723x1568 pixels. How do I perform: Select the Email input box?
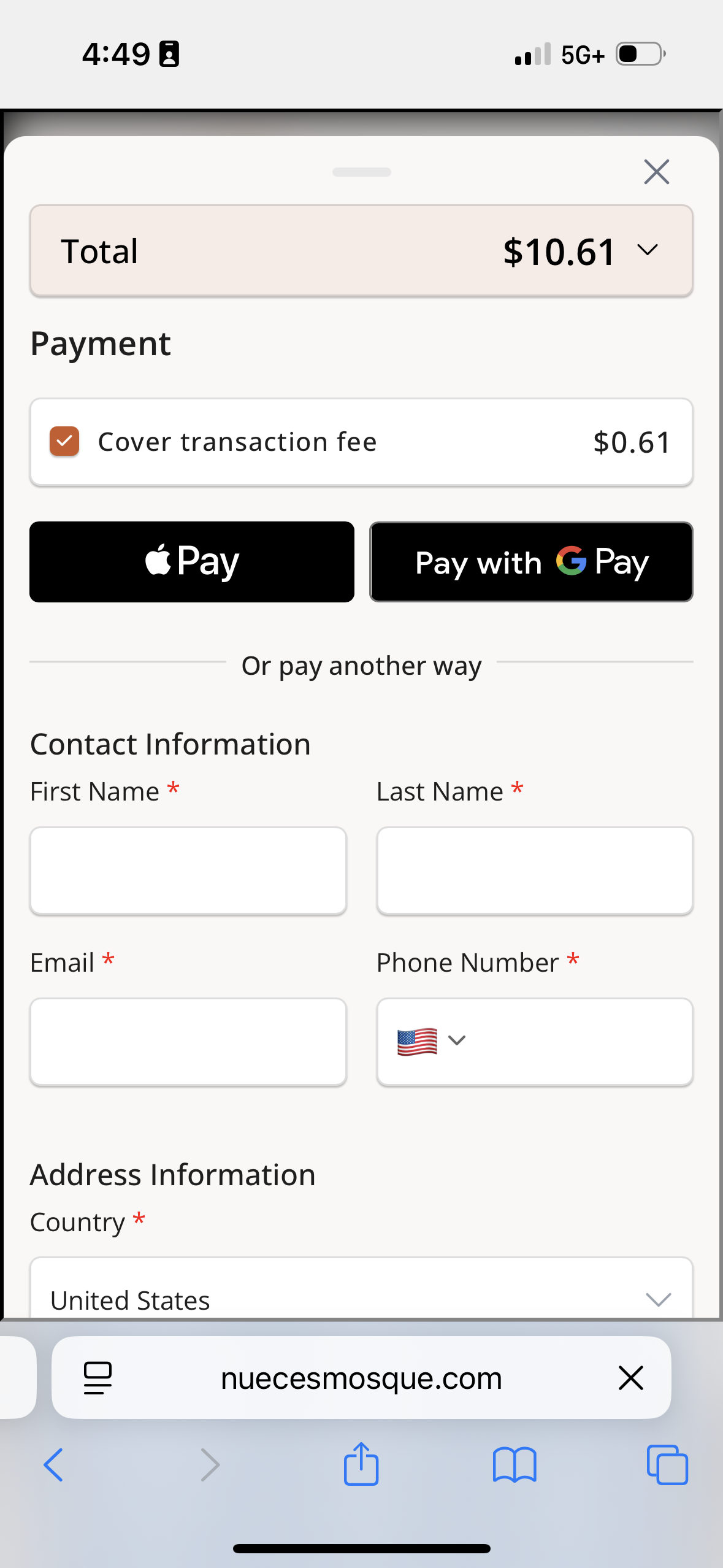(188, 1042)
